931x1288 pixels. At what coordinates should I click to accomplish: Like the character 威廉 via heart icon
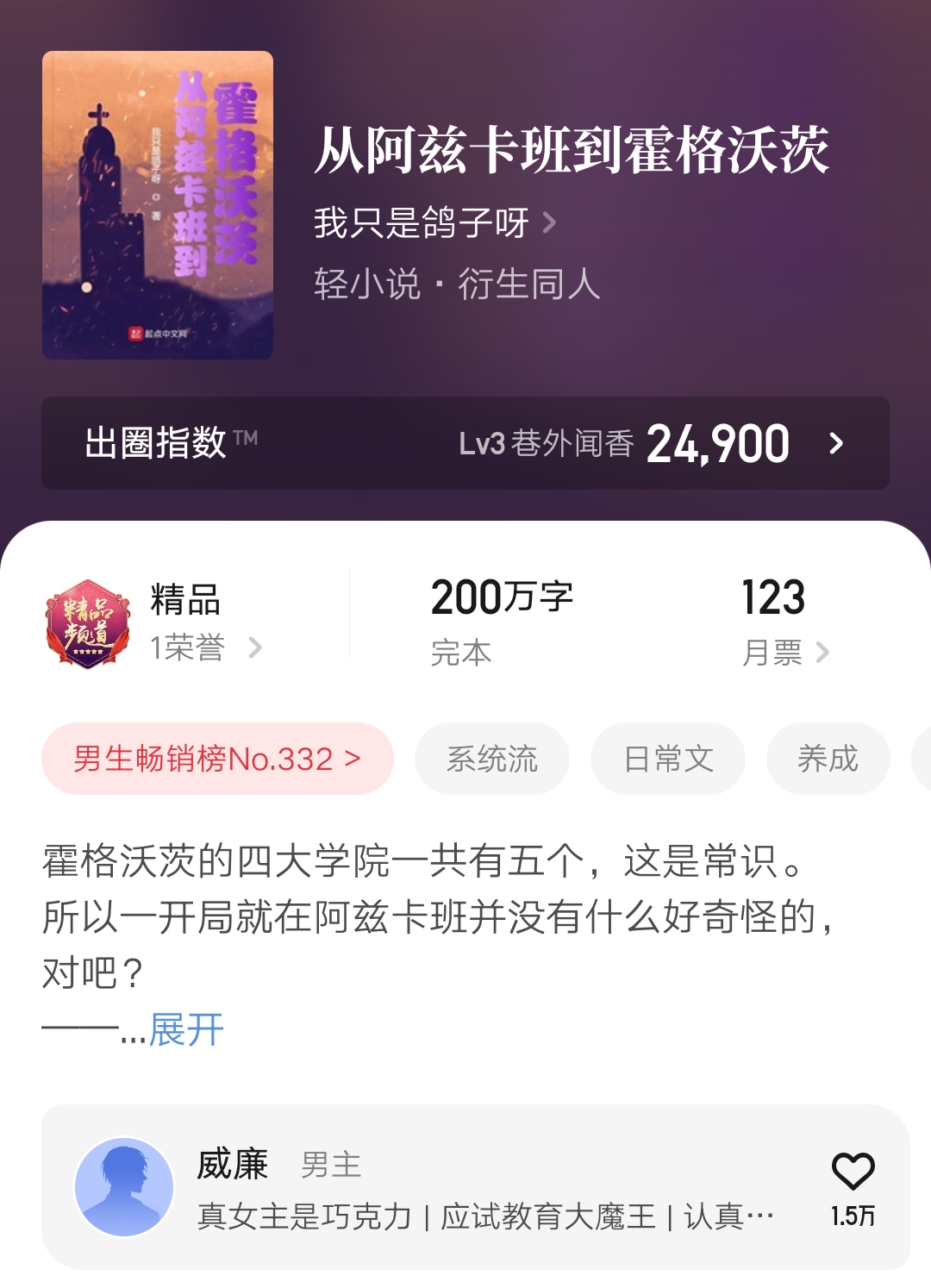pos(852,1168)
